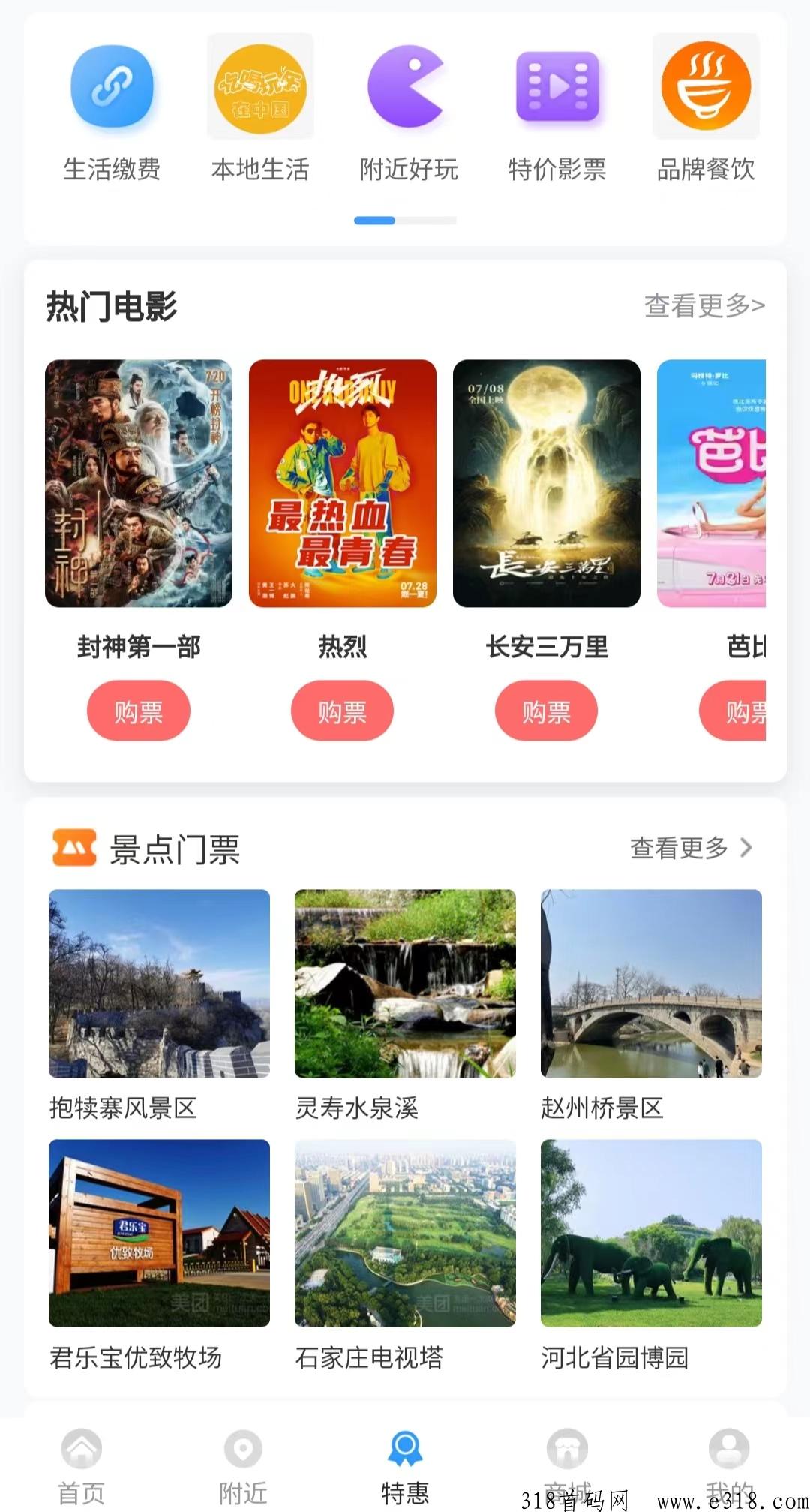Image resolution: width=810 pixels, height=1512 pixels.
Task: Select the 我的 profile icon
Action: tap(728, 1456)
